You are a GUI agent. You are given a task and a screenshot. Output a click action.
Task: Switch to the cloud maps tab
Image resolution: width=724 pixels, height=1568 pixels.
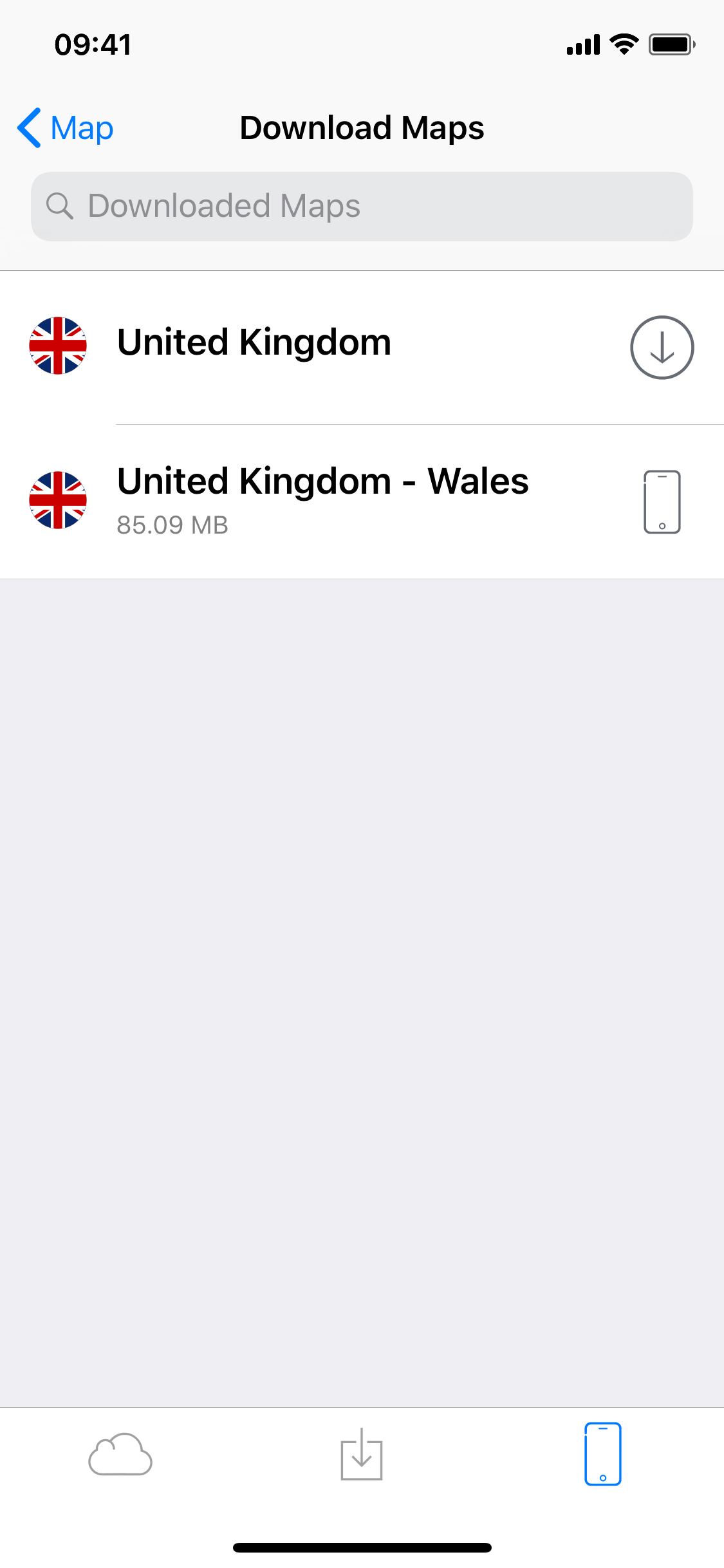(x=120, y=1455)
